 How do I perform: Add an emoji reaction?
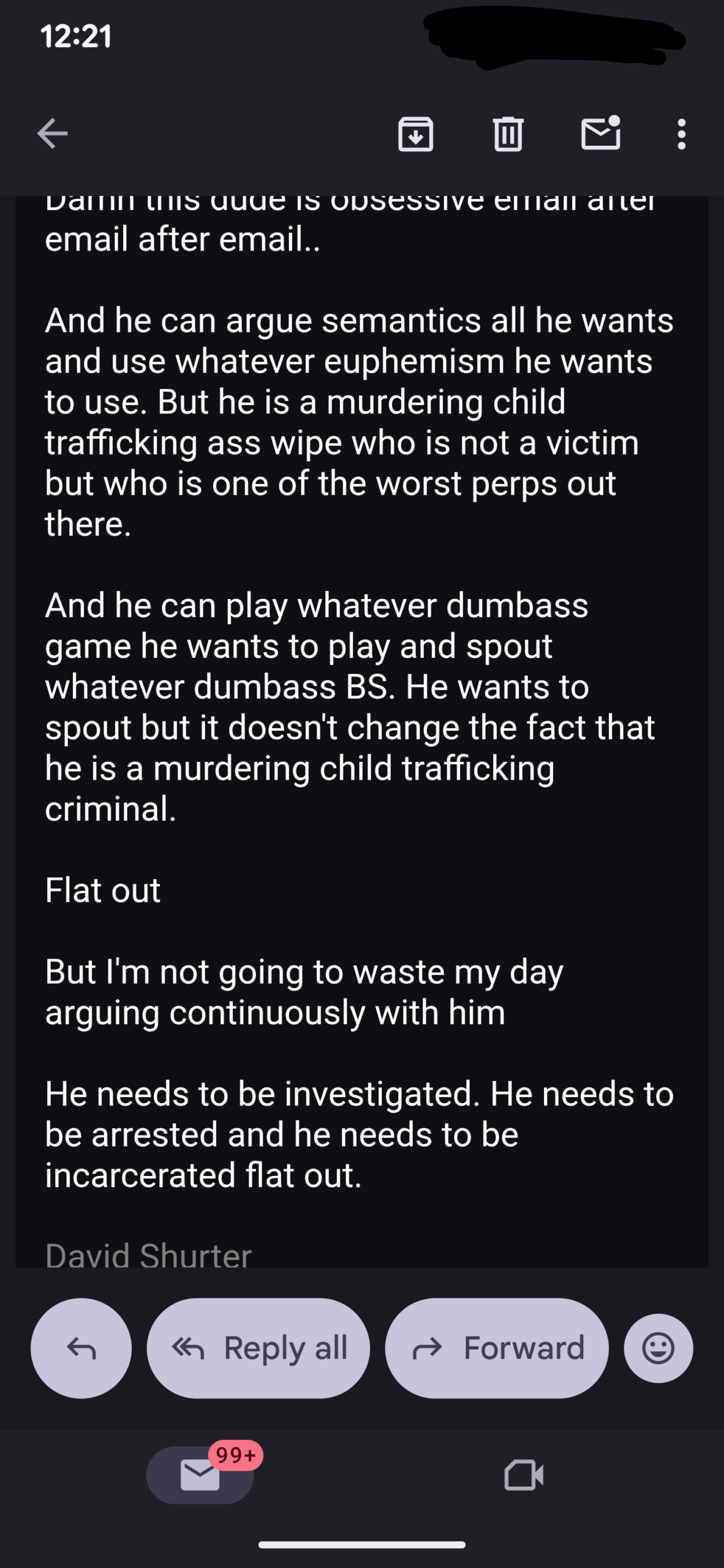pyautogui.click(x=658, y=1348)
